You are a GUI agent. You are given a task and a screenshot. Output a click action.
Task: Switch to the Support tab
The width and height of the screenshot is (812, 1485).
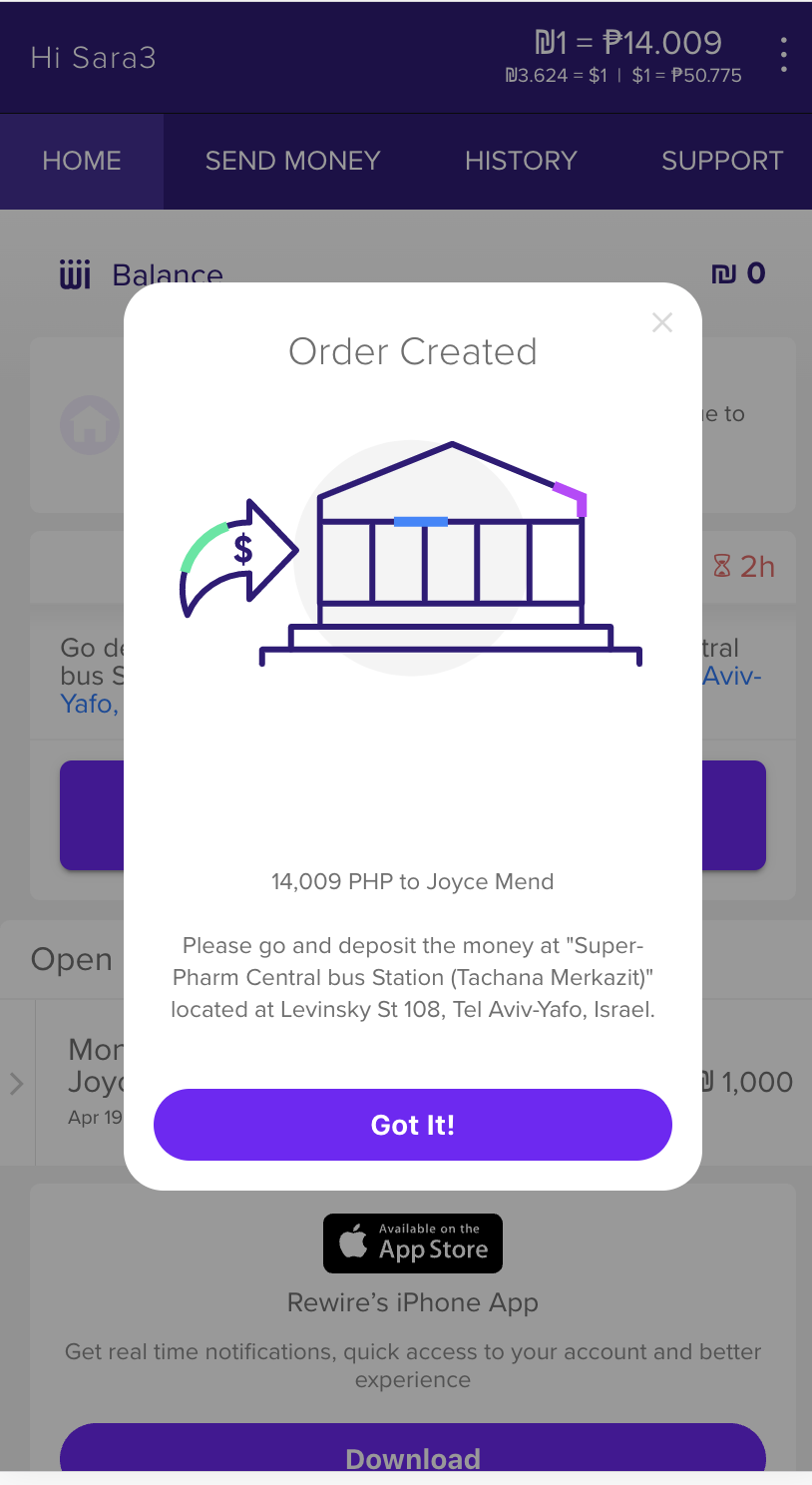722,161
